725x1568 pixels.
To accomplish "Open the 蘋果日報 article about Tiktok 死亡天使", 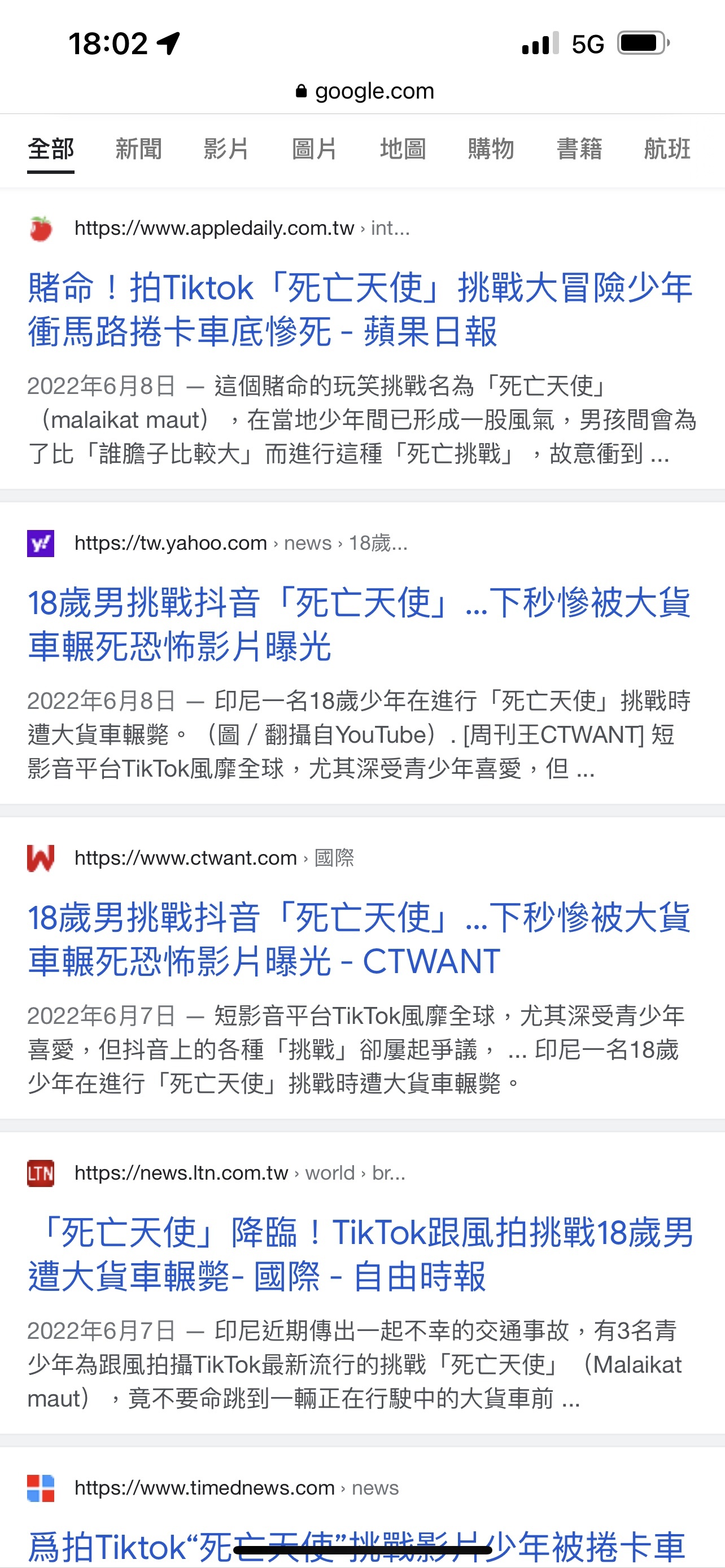I will click(x=360, y=310).
